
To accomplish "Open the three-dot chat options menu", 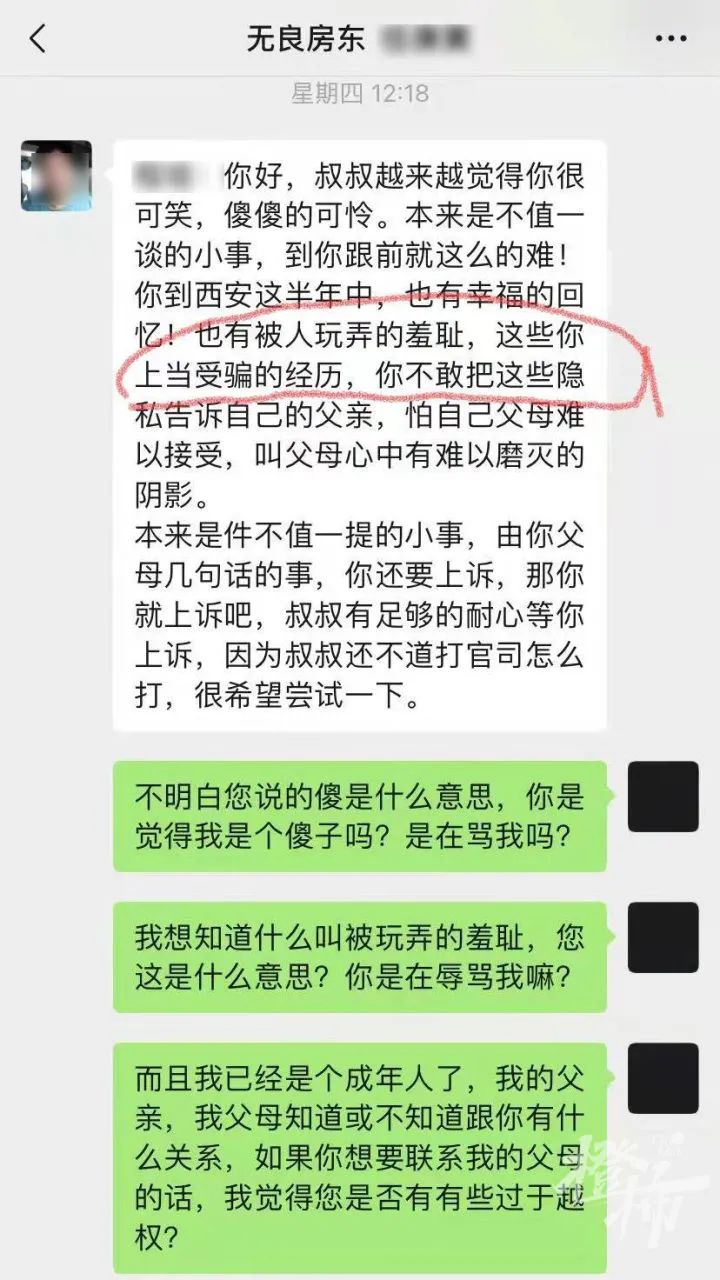I will coord(670,39).
